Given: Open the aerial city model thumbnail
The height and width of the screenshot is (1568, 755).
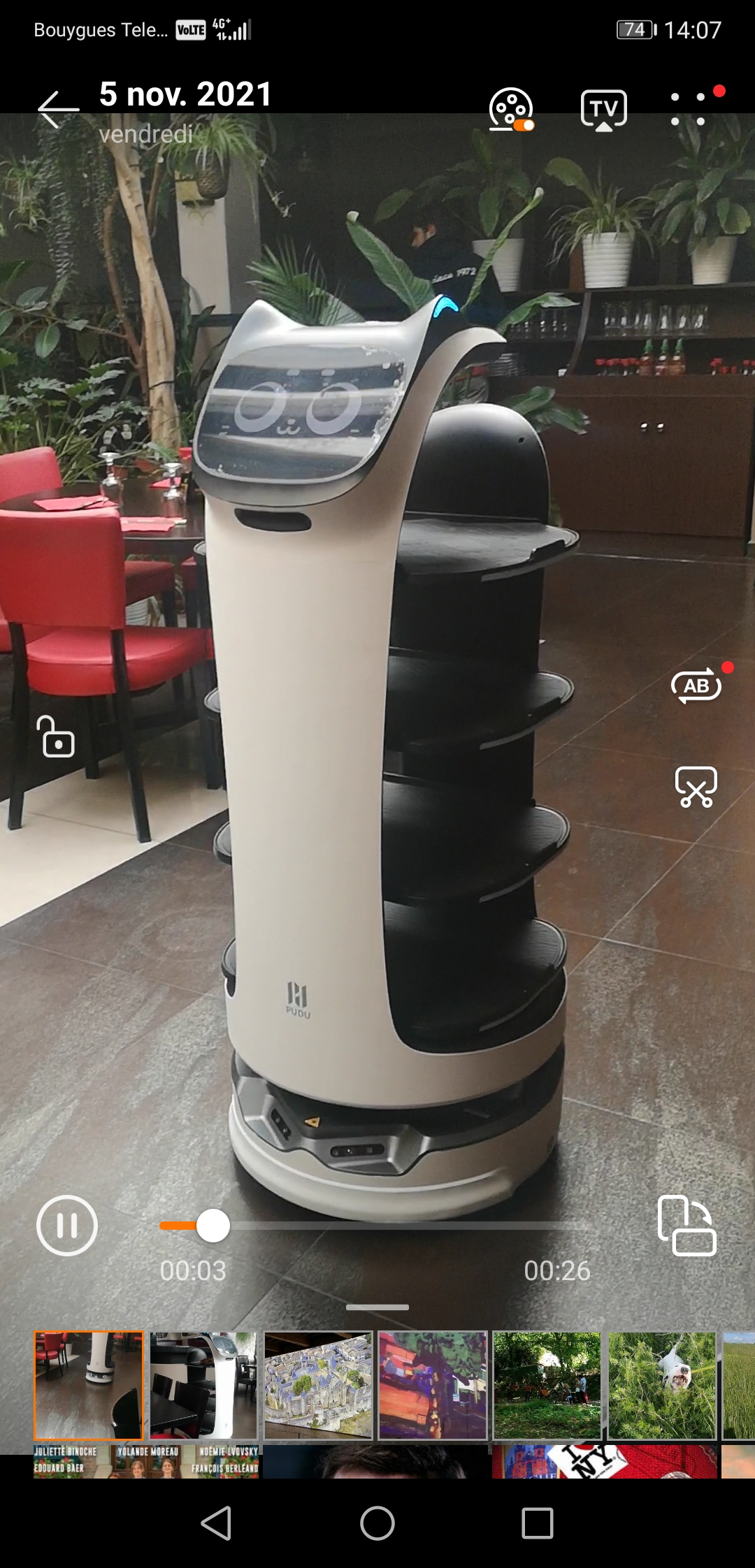Looking at the screenshot, I should (318, 1385).
